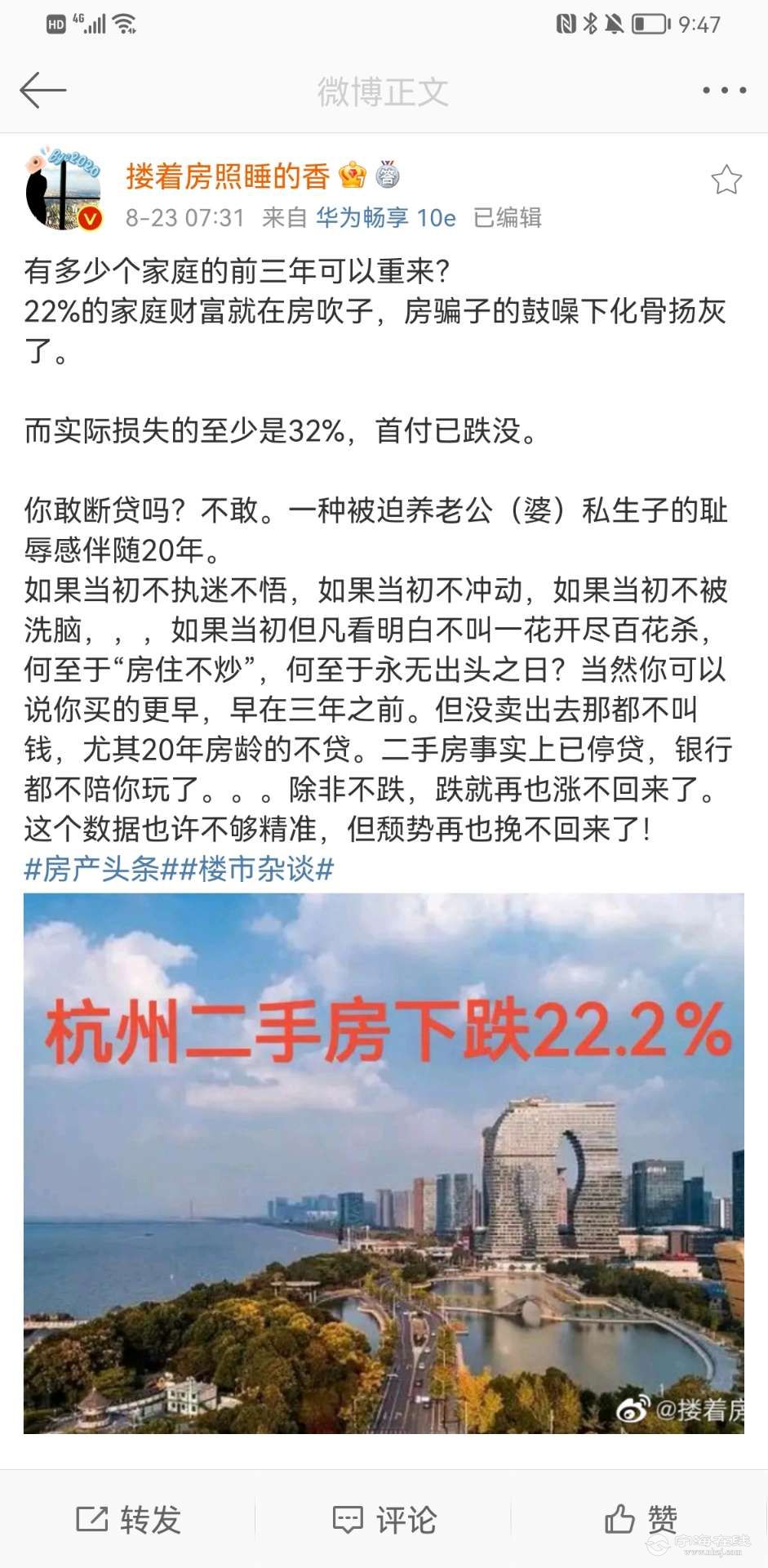
Task: Go back using the arrow icon
Action: coord(42,90)
